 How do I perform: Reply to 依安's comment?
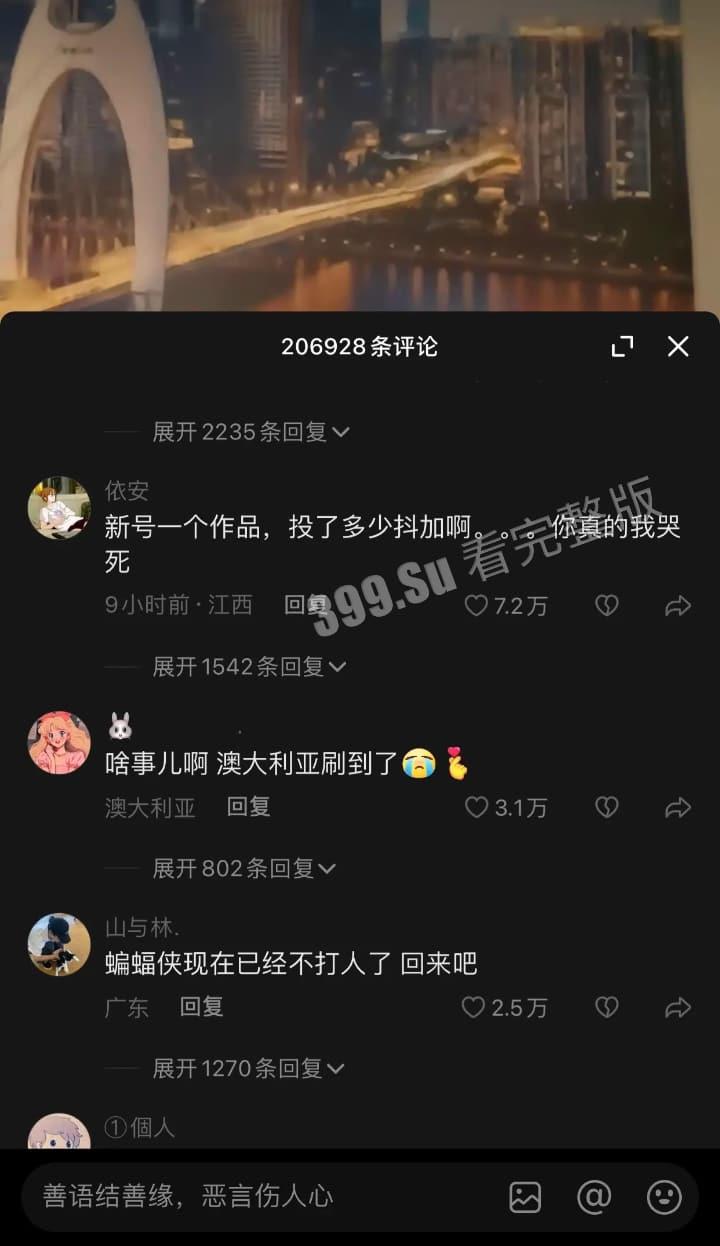click(x=306, y=605)
